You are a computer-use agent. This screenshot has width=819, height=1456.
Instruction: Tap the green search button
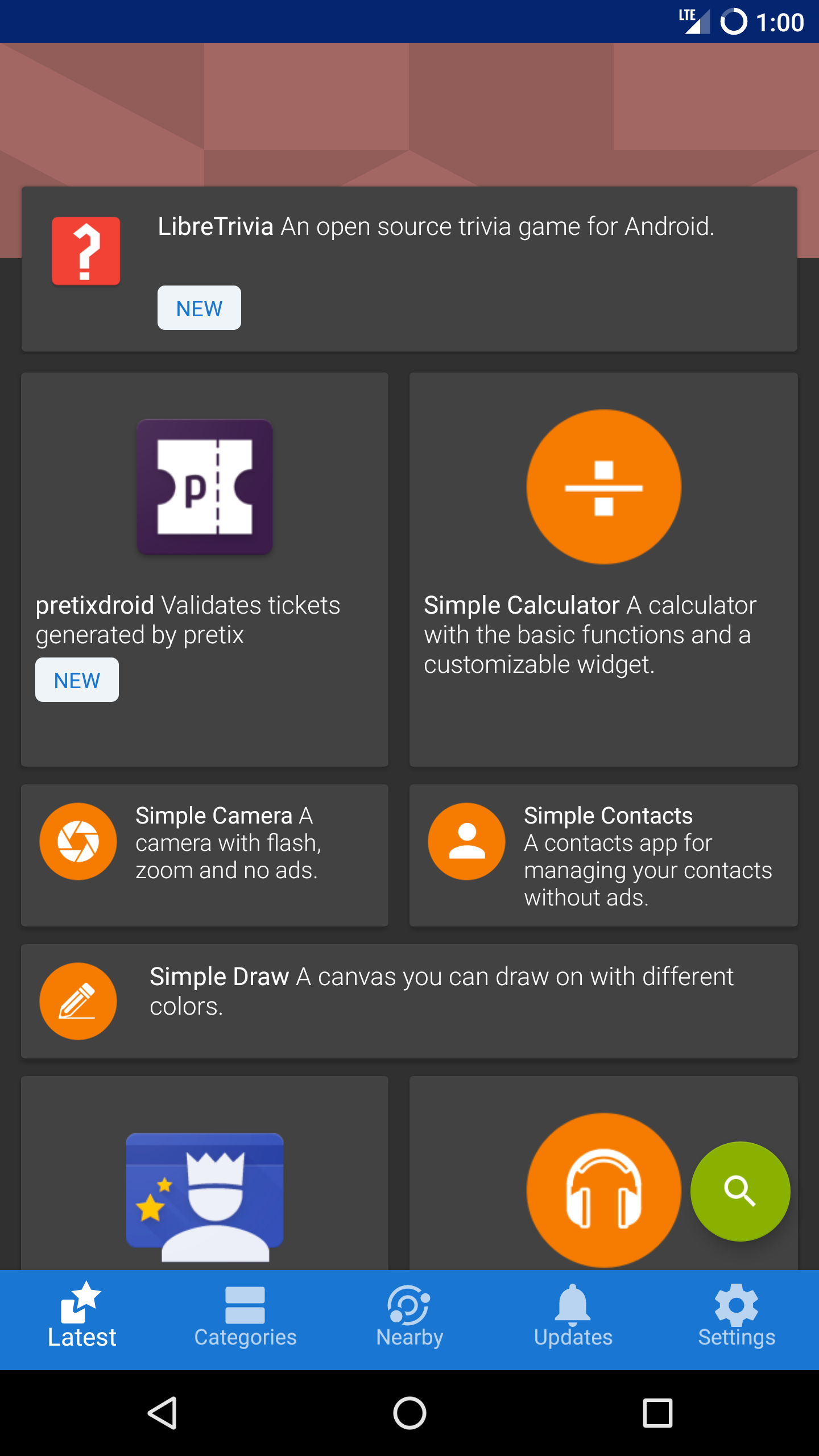pos(740,1191)
